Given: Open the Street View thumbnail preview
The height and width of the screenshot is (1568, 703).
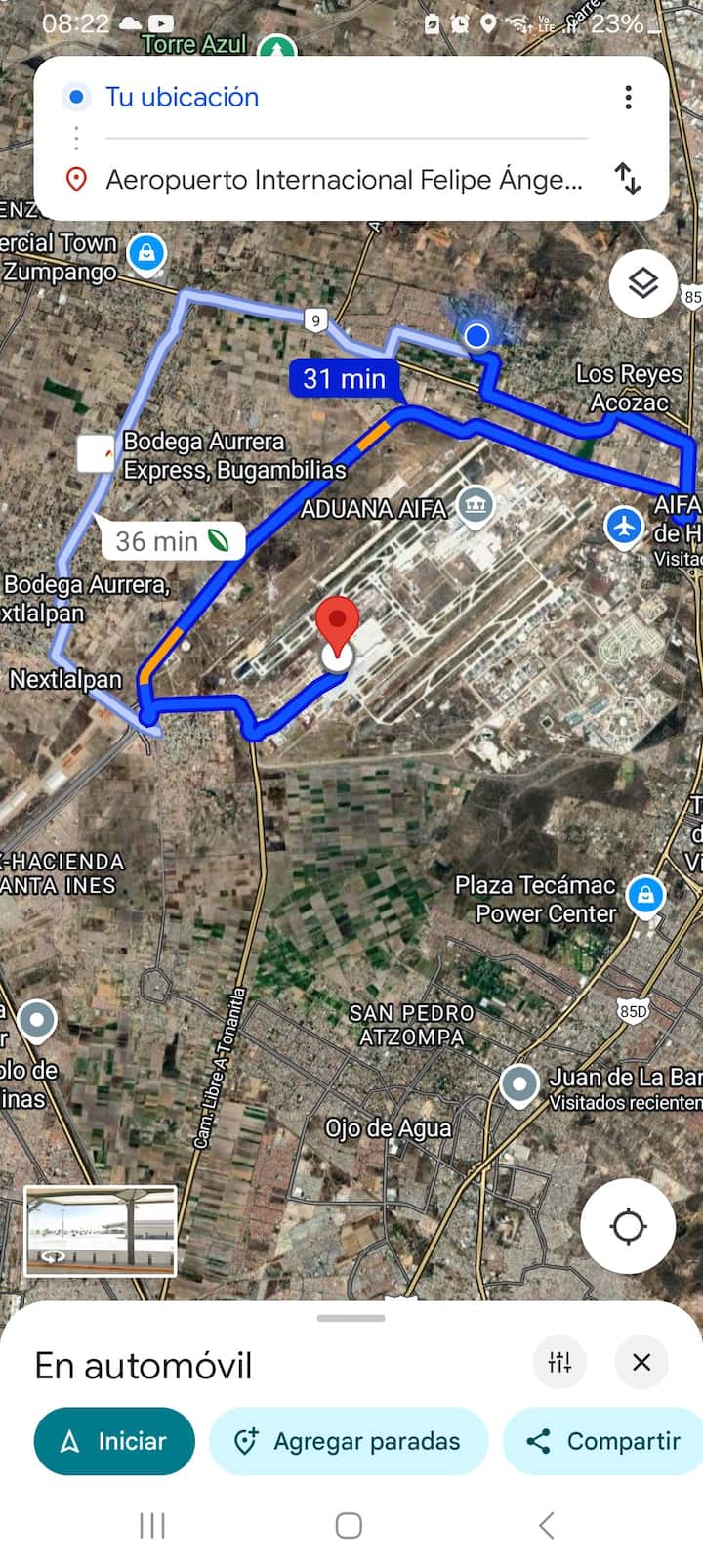Looking at the screenshot, I should [101, 1231].
